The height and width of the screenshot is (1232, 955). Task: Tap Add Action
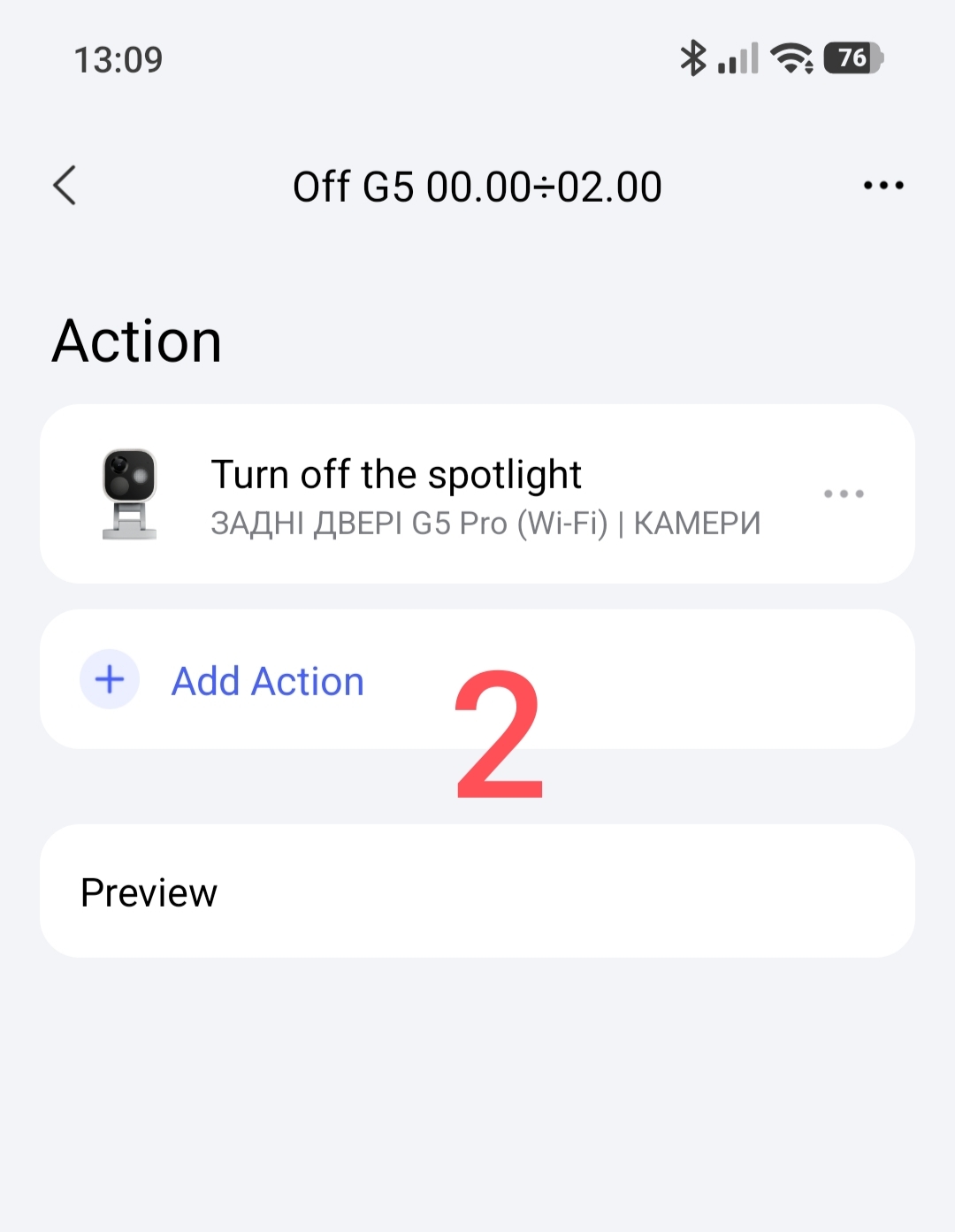click(267, 681)
